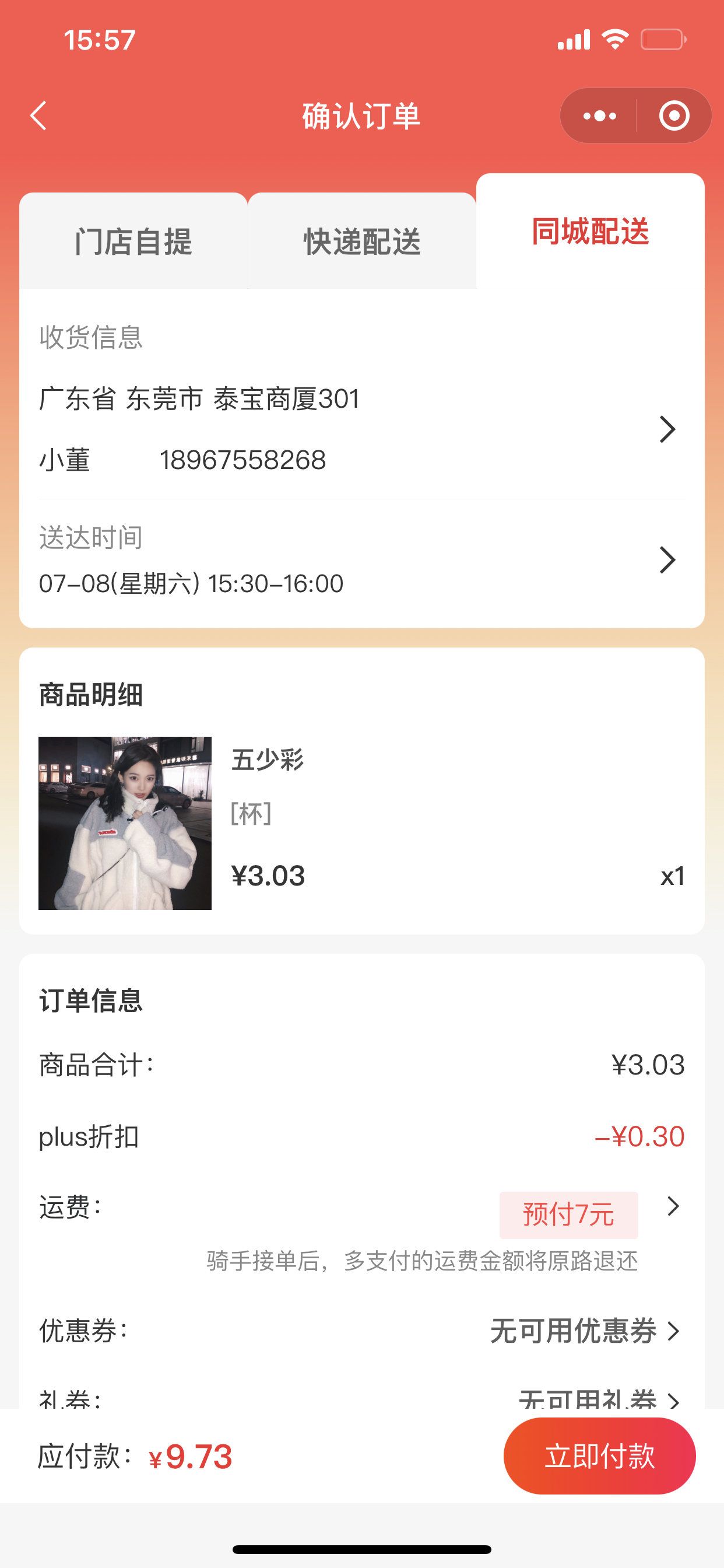
Task: Open the 五少彩 product image
Action: 125,823
